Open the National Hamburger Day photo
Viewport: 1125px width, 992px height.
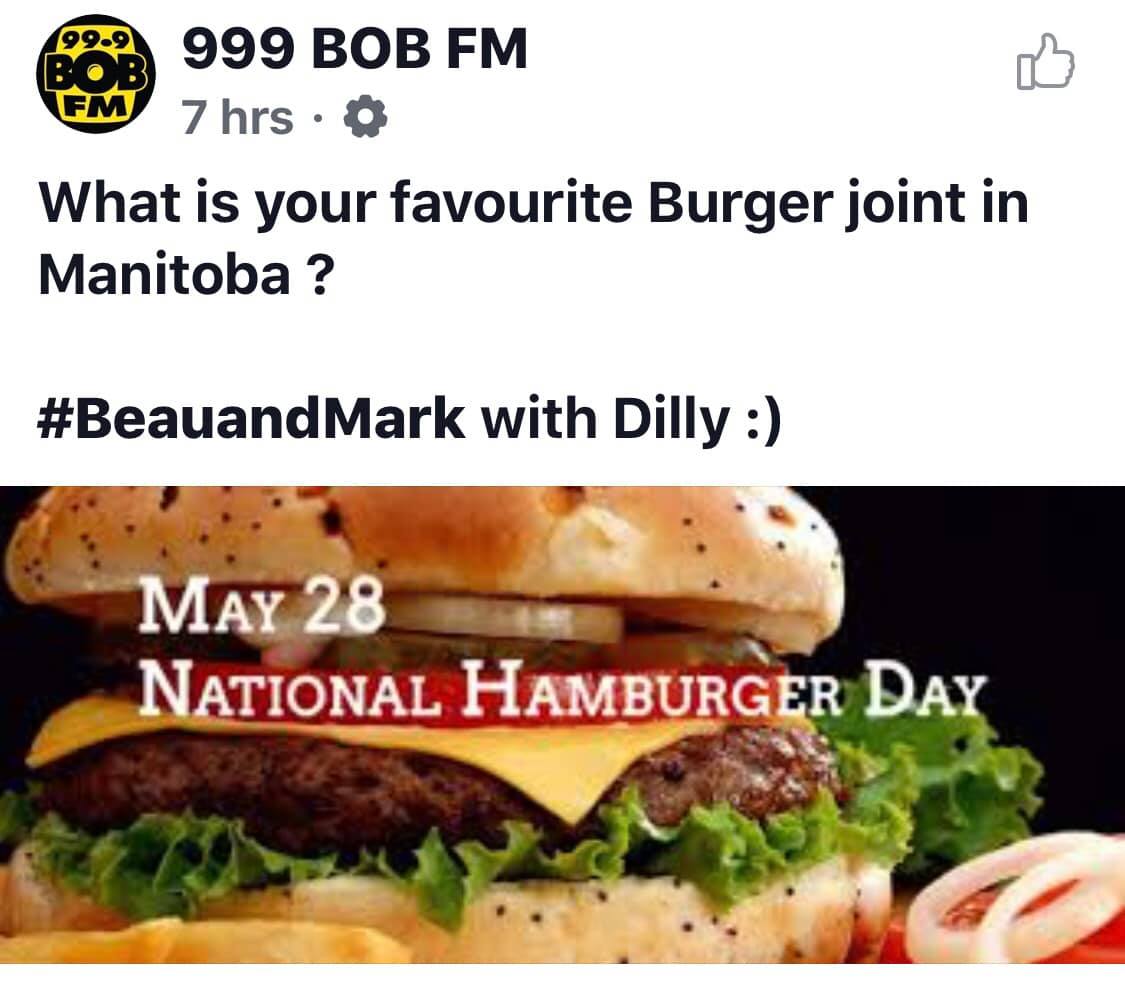tap(562, 725)
